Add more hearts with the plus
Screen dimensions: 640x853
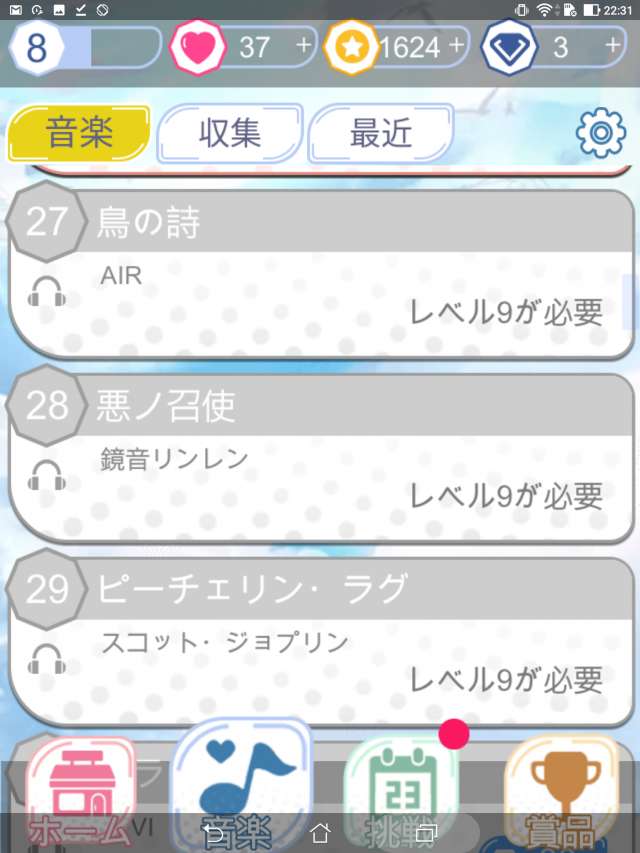click(x=303, y=46)
